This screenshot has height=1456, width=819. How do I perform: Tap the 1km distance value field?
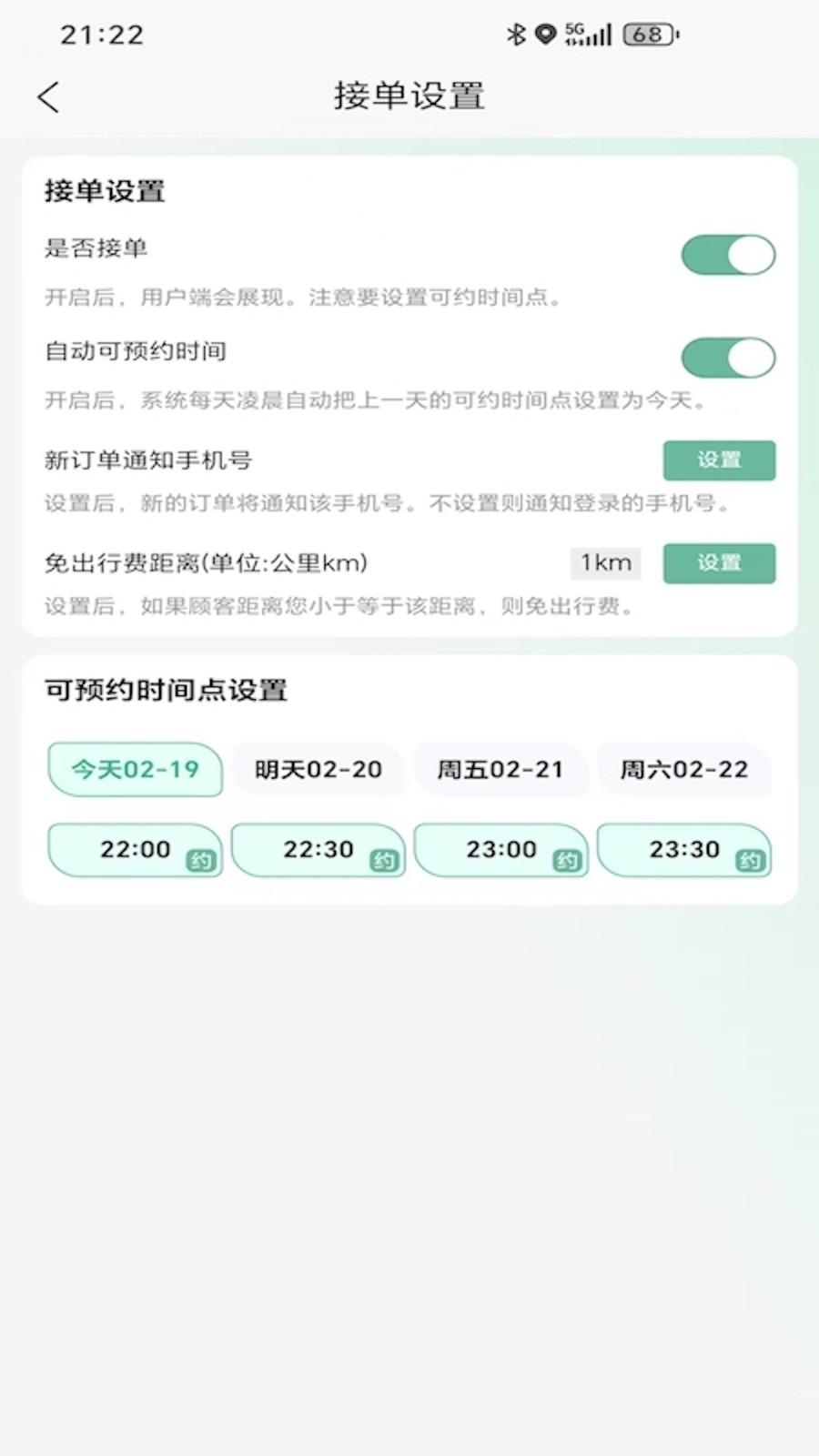pos(604,563)
